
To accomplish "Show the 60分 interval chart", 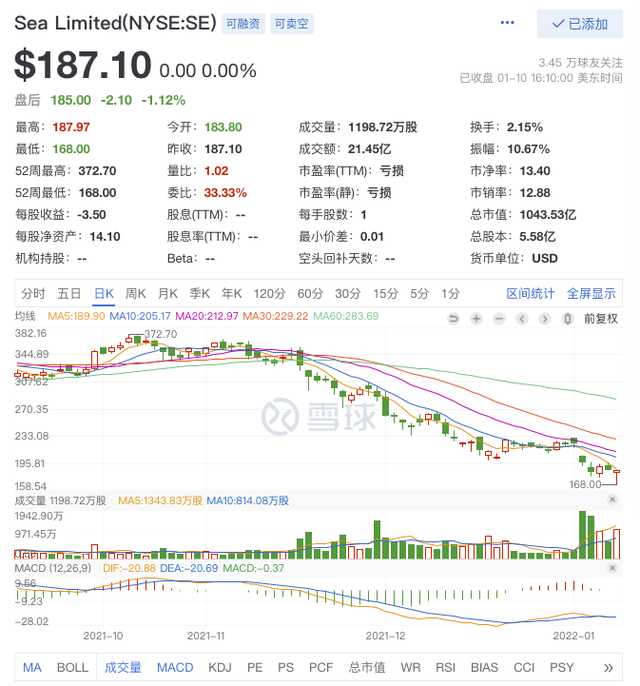I will click(x=310, y=294).
